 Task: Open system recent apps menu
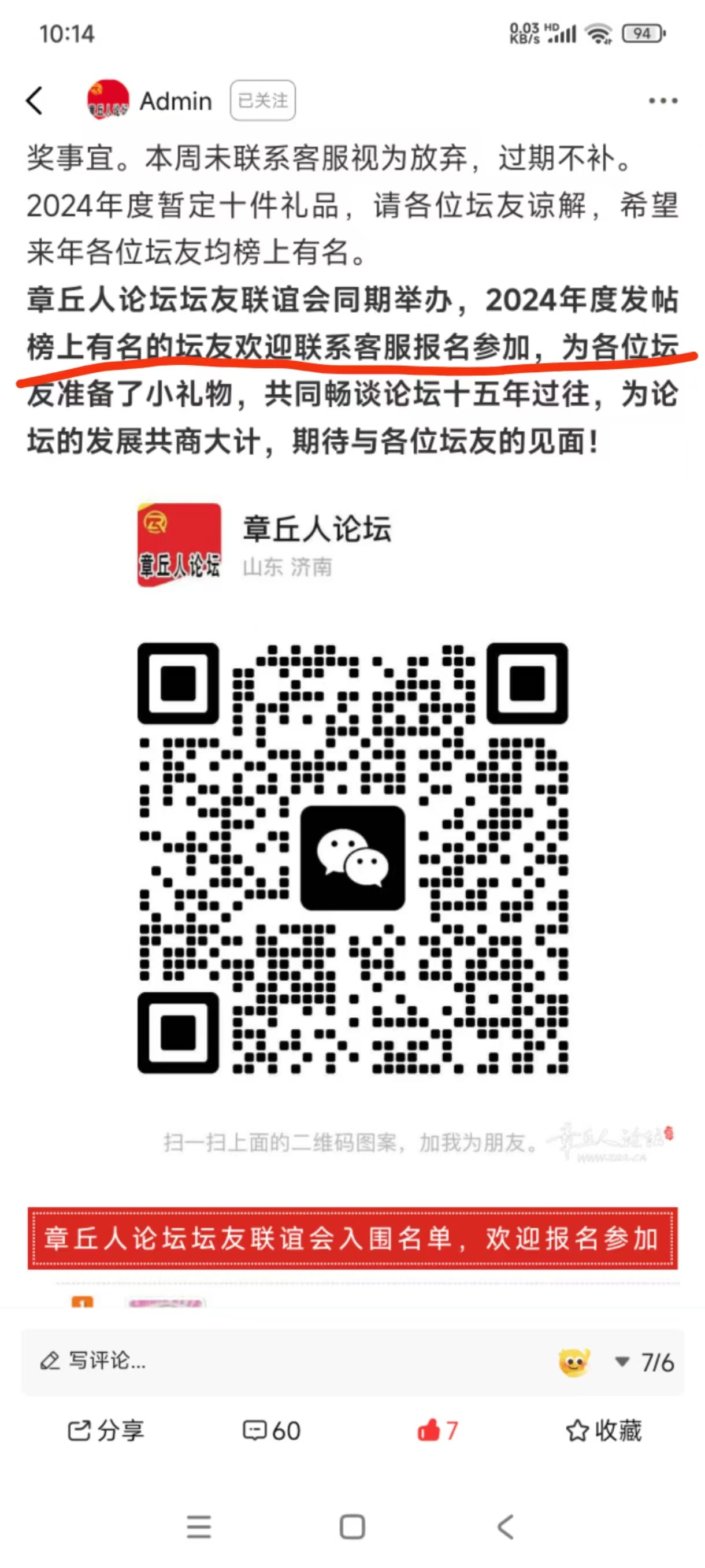coord(198,1526)
